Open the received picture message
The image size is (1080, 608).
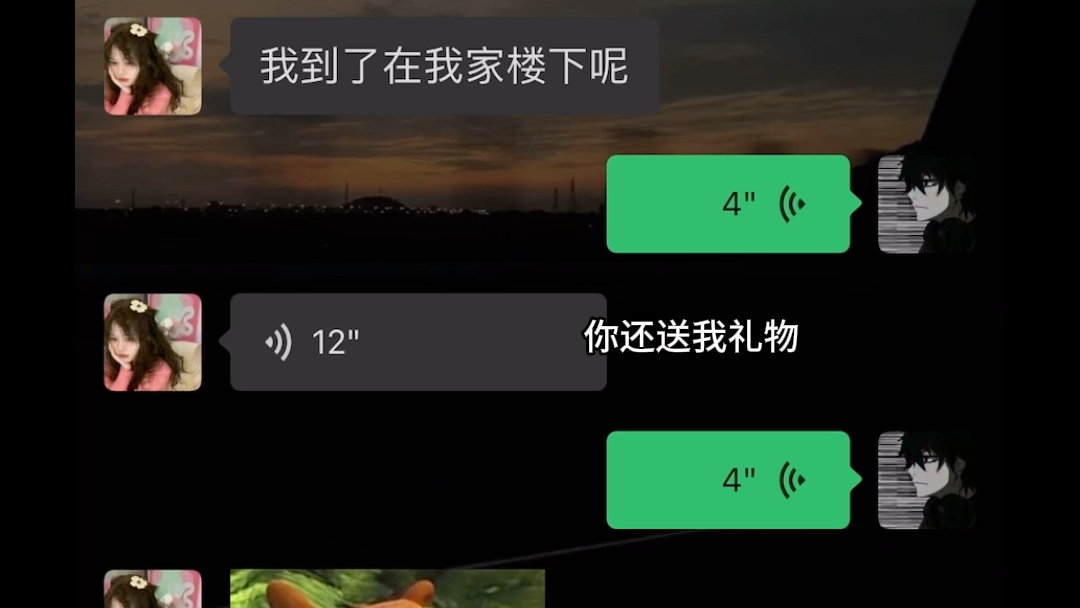tap(387, 590)
